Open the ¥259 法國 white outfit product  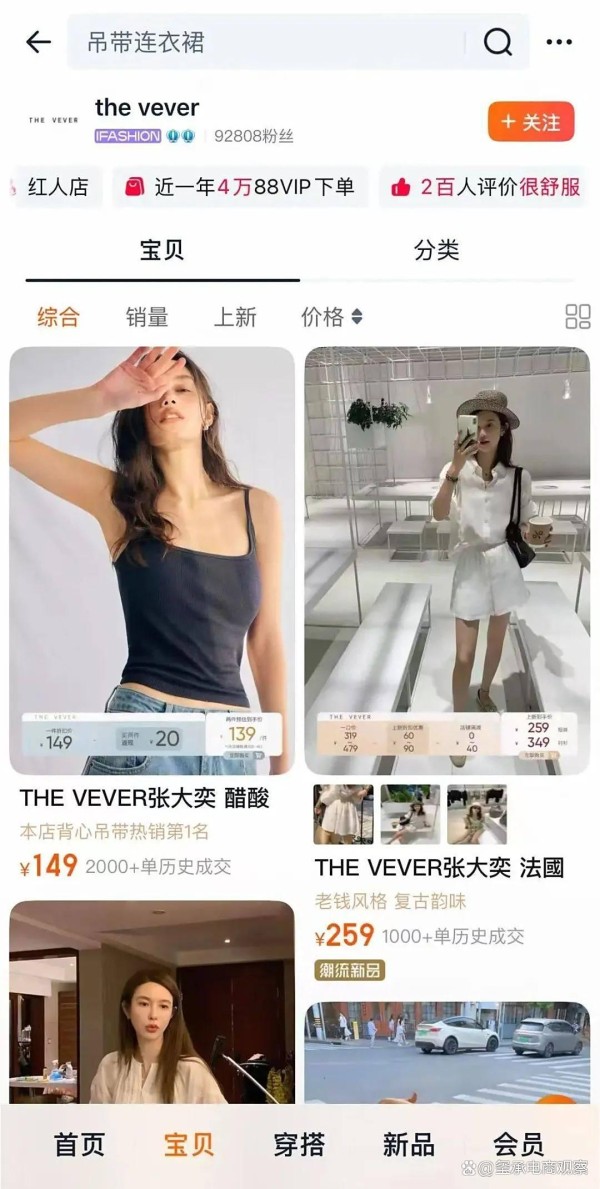tap(447, 560)
